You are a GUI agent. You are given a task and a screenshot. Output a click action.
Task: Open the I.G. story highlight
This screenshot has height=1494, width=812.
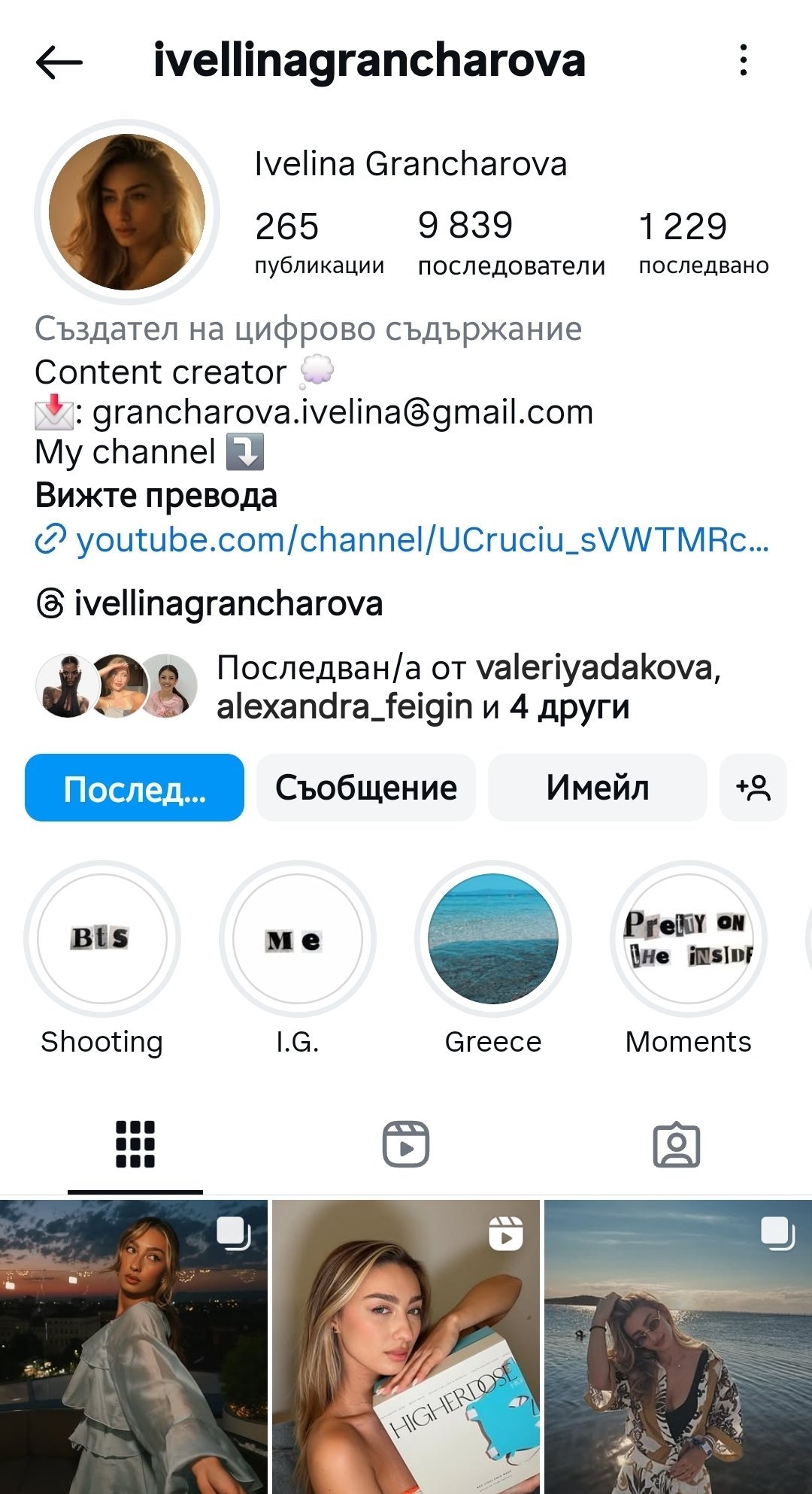point(298,939)
